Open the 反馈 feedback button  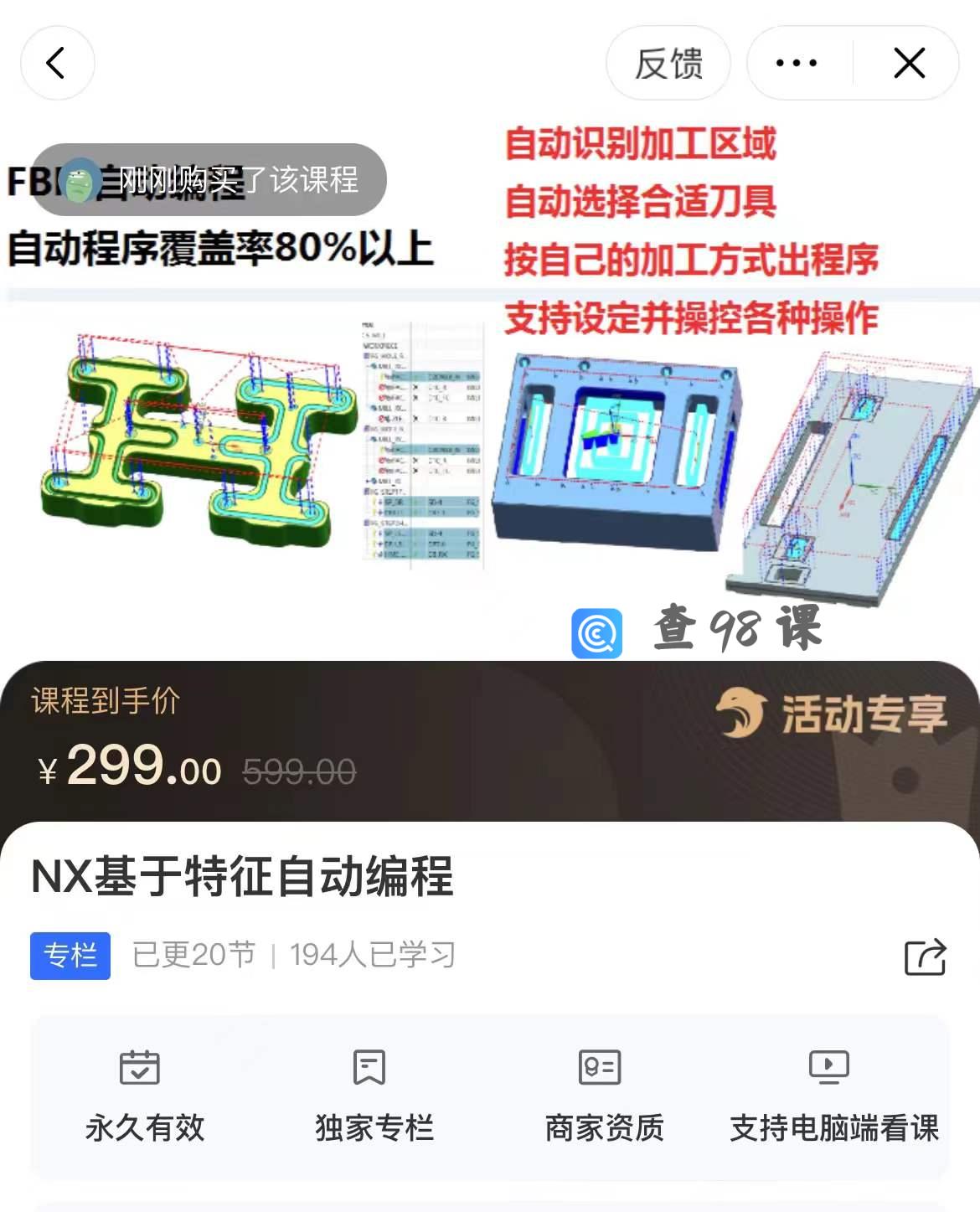pyautogui.click(x=668, y=63)
